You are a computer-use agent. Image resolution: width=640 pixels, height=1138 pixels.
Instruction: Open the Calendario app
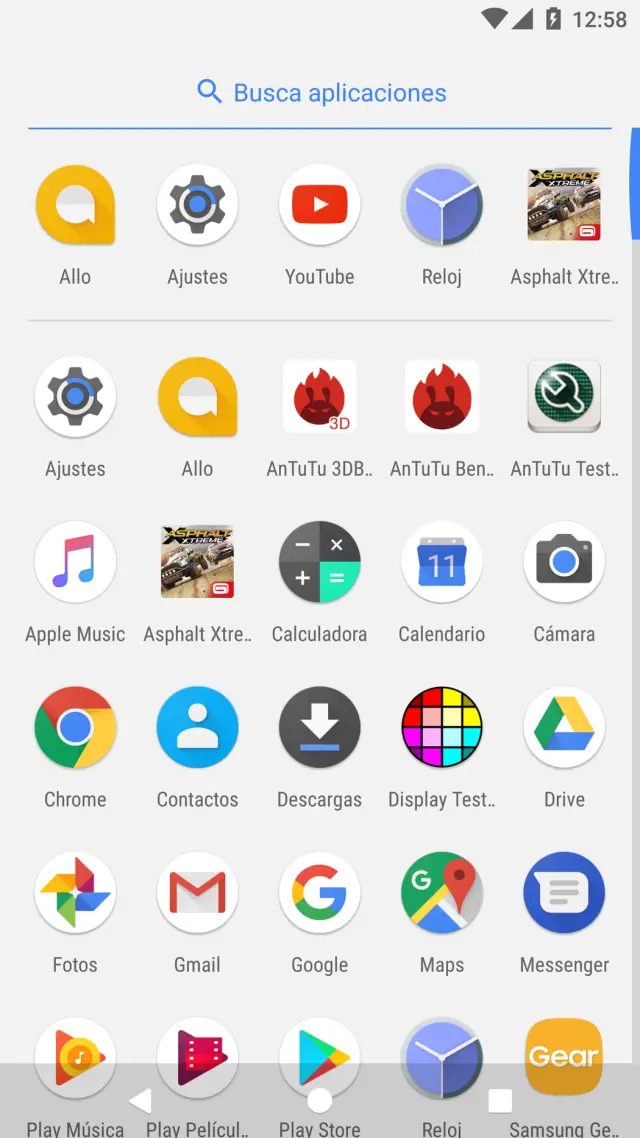tap(442, 562)
